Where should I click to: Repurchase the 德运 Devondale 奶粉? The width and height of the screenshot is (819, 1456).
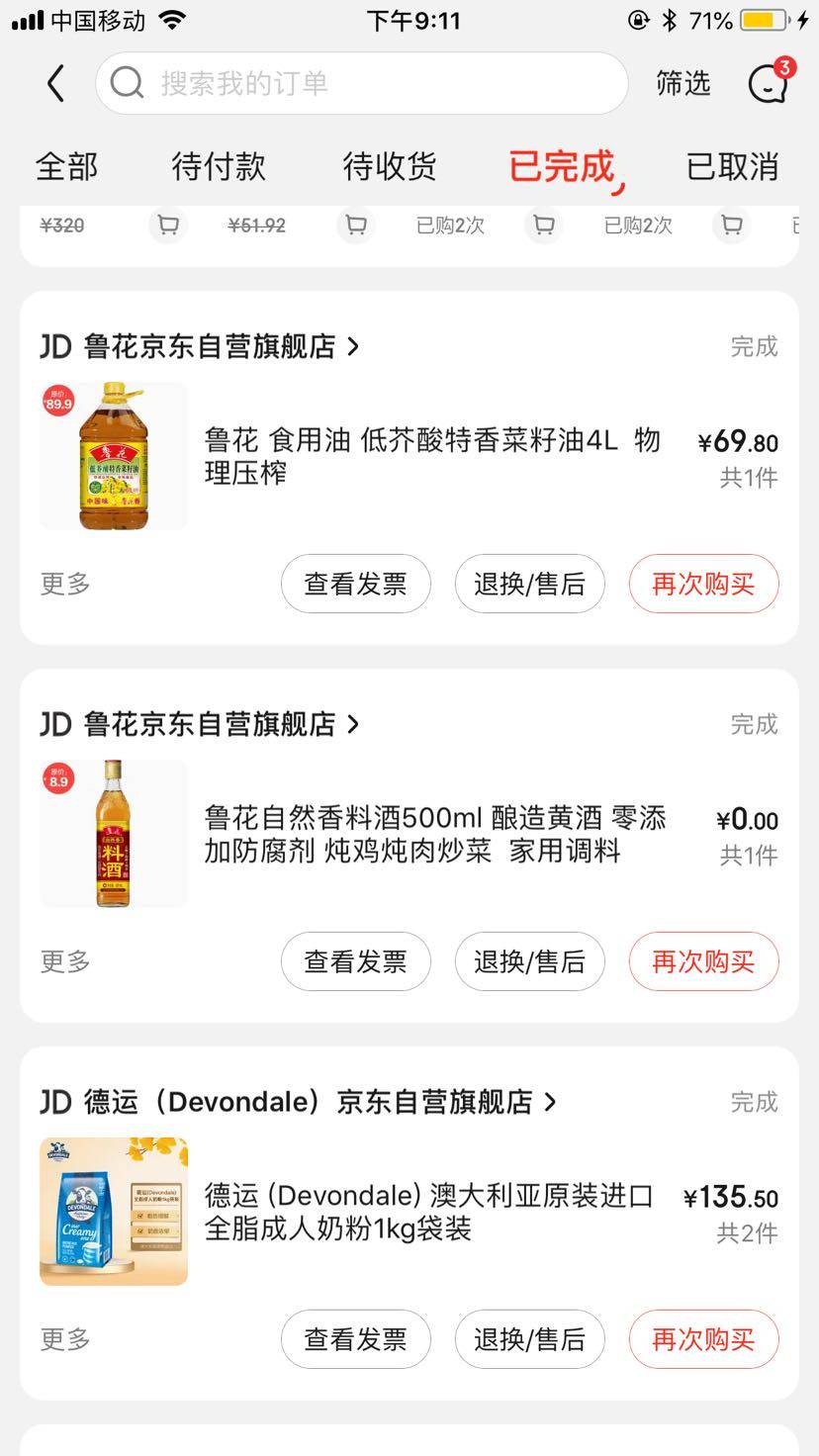pos(703,1339)
